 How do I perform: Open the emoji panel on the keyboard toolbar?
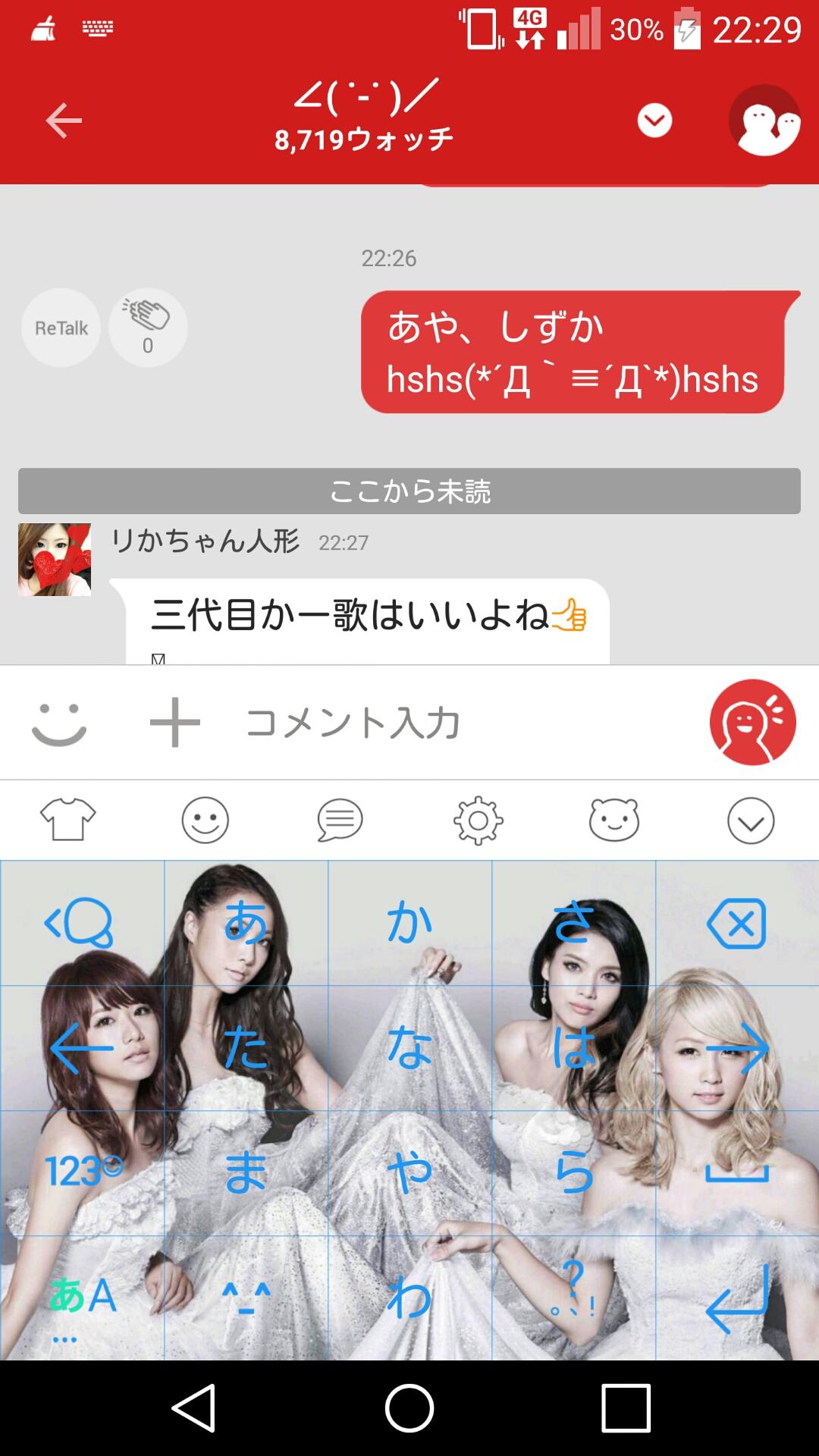pos(203,820)
